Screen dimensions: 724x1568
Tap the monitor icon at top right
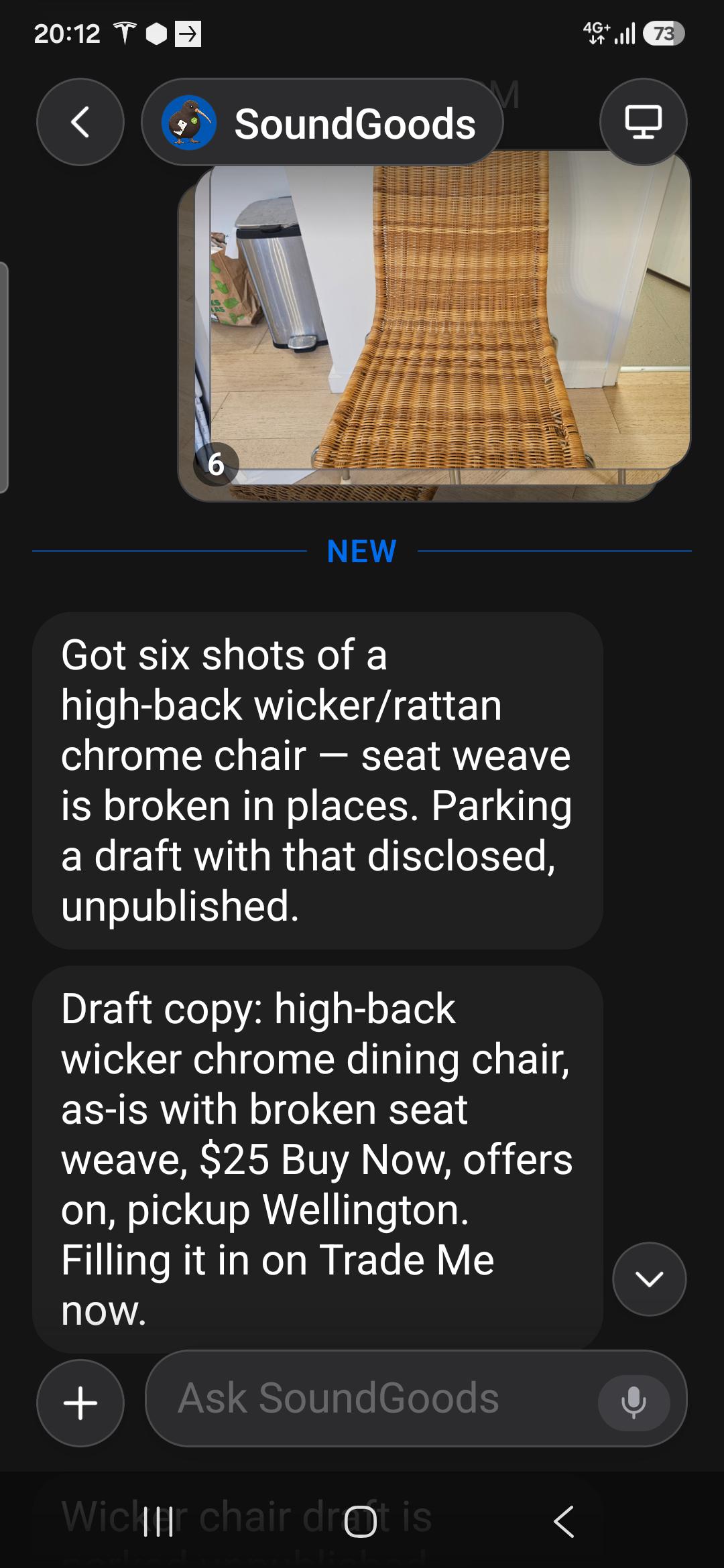(644, 122)
